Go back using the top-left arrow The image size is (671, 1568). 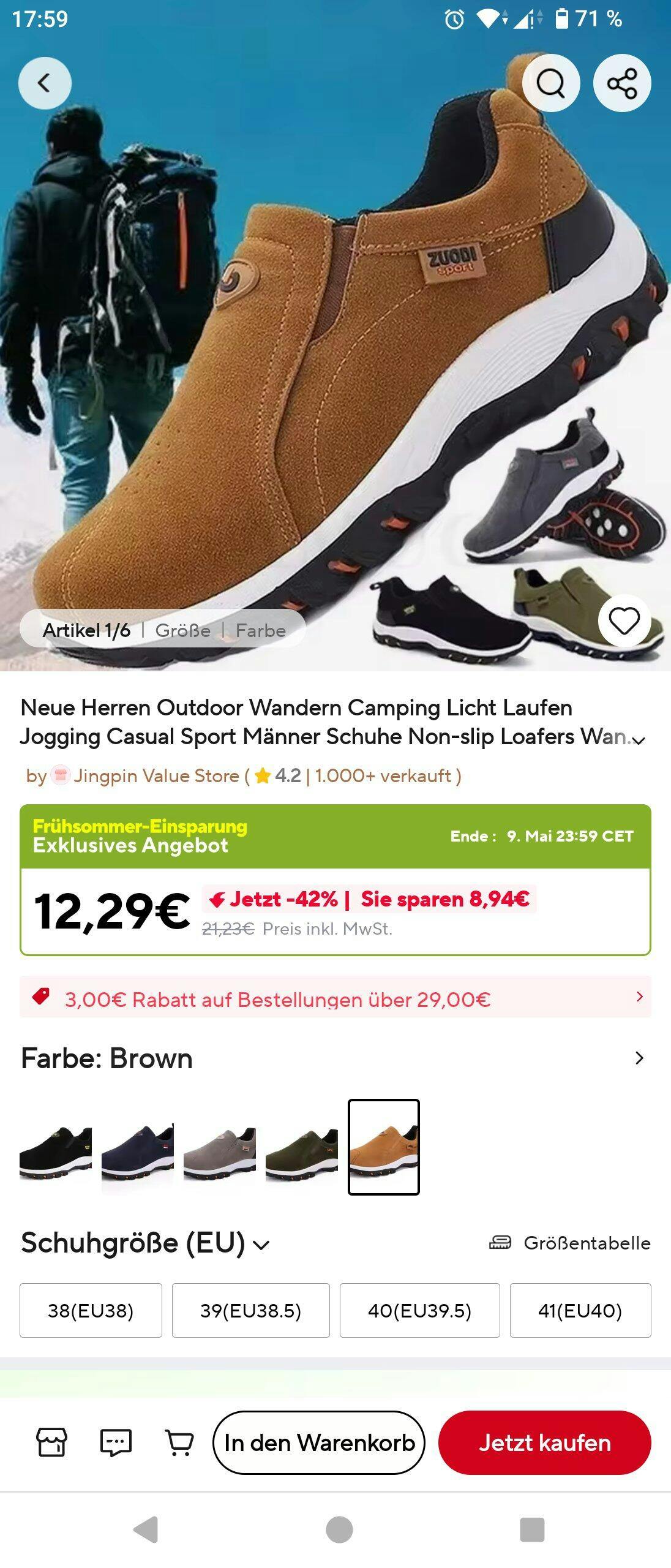tap(45, 83)
